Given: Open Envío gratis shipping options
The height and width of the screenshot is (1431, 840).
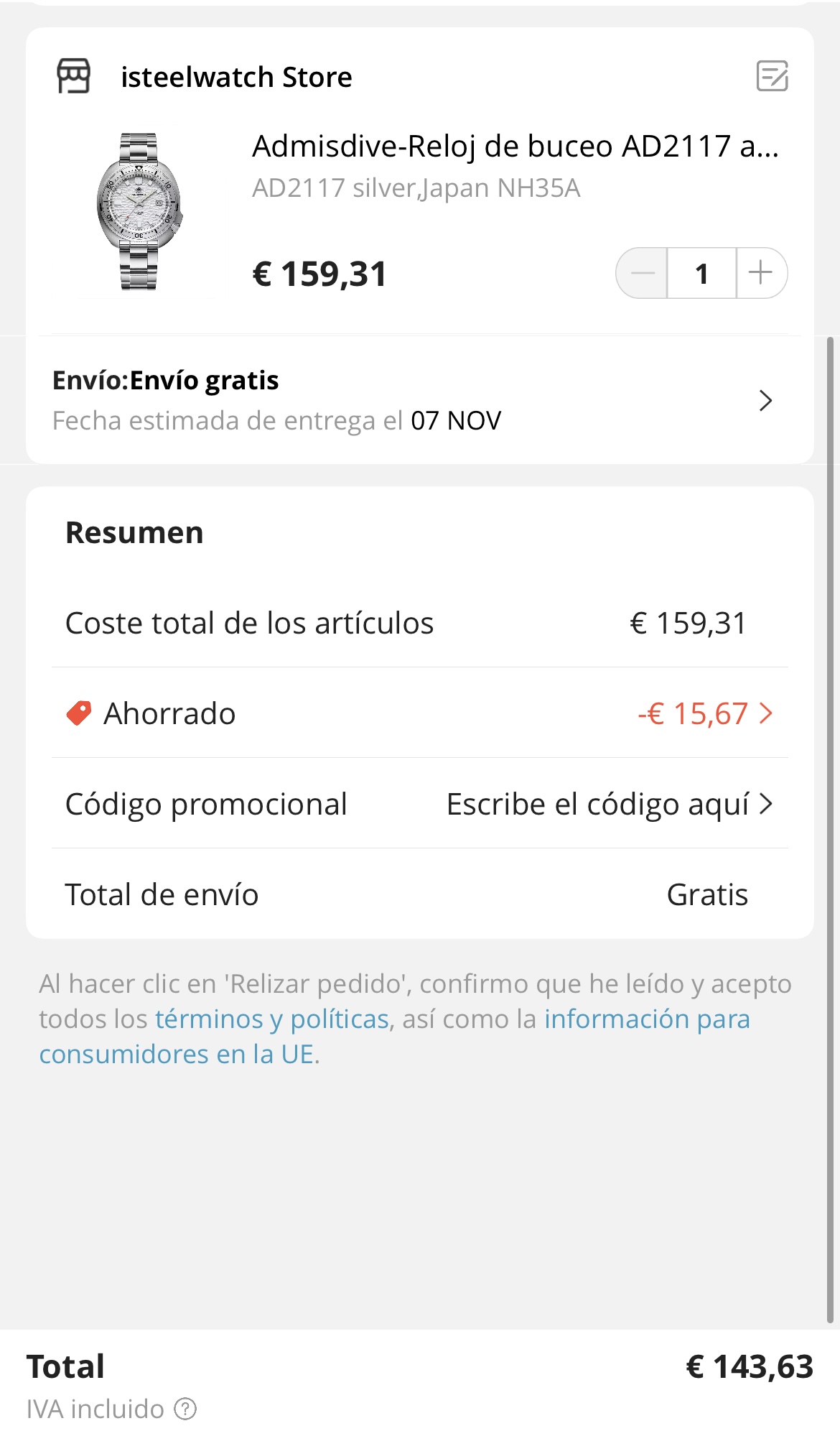Looking at the screenshot, I should pos(420,400).
